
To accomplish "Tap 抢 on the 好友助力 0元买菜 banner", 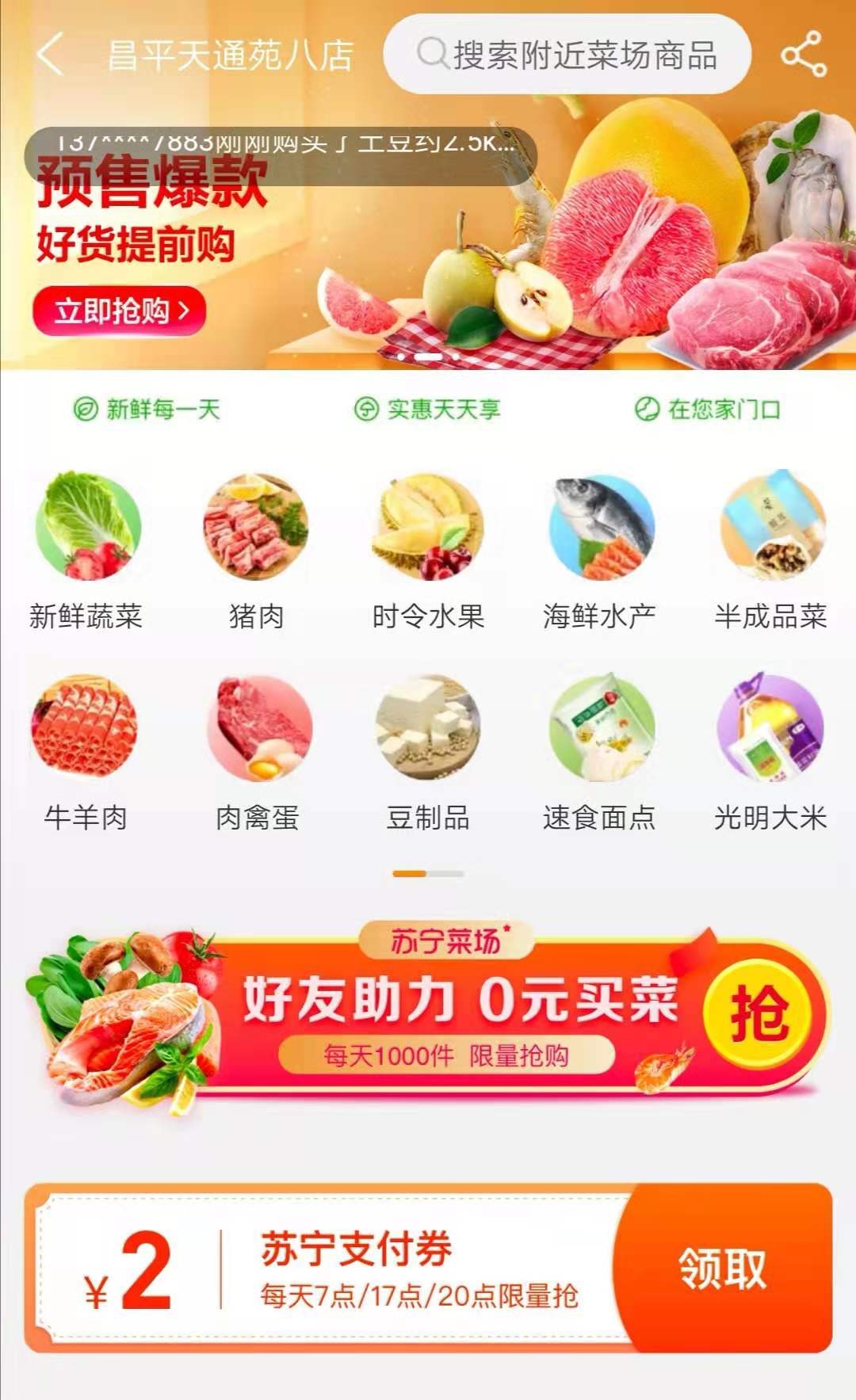I will coord(759,1013).
